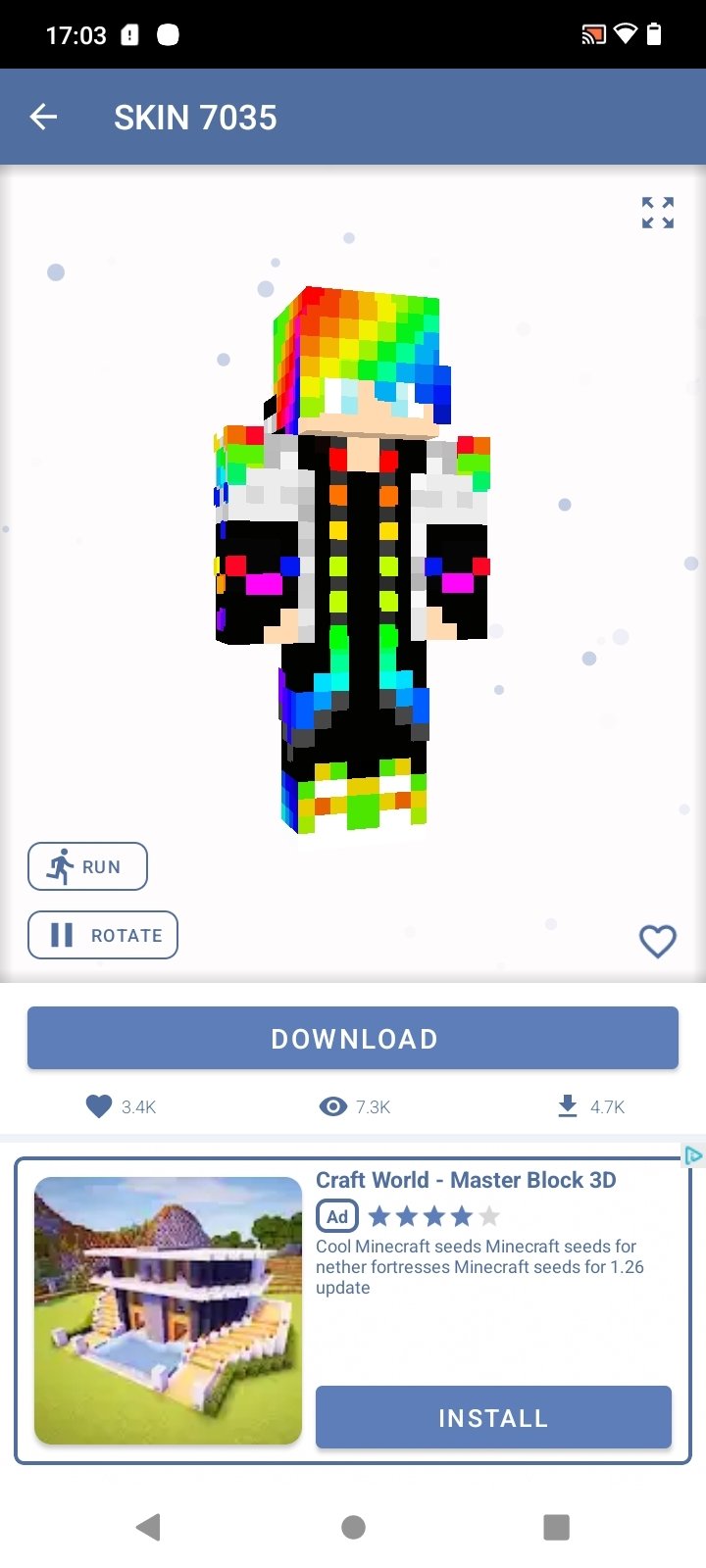Expand skin preview to fullscreen
The height and width of the screenshot is (1568, 706).
(657, 213)
